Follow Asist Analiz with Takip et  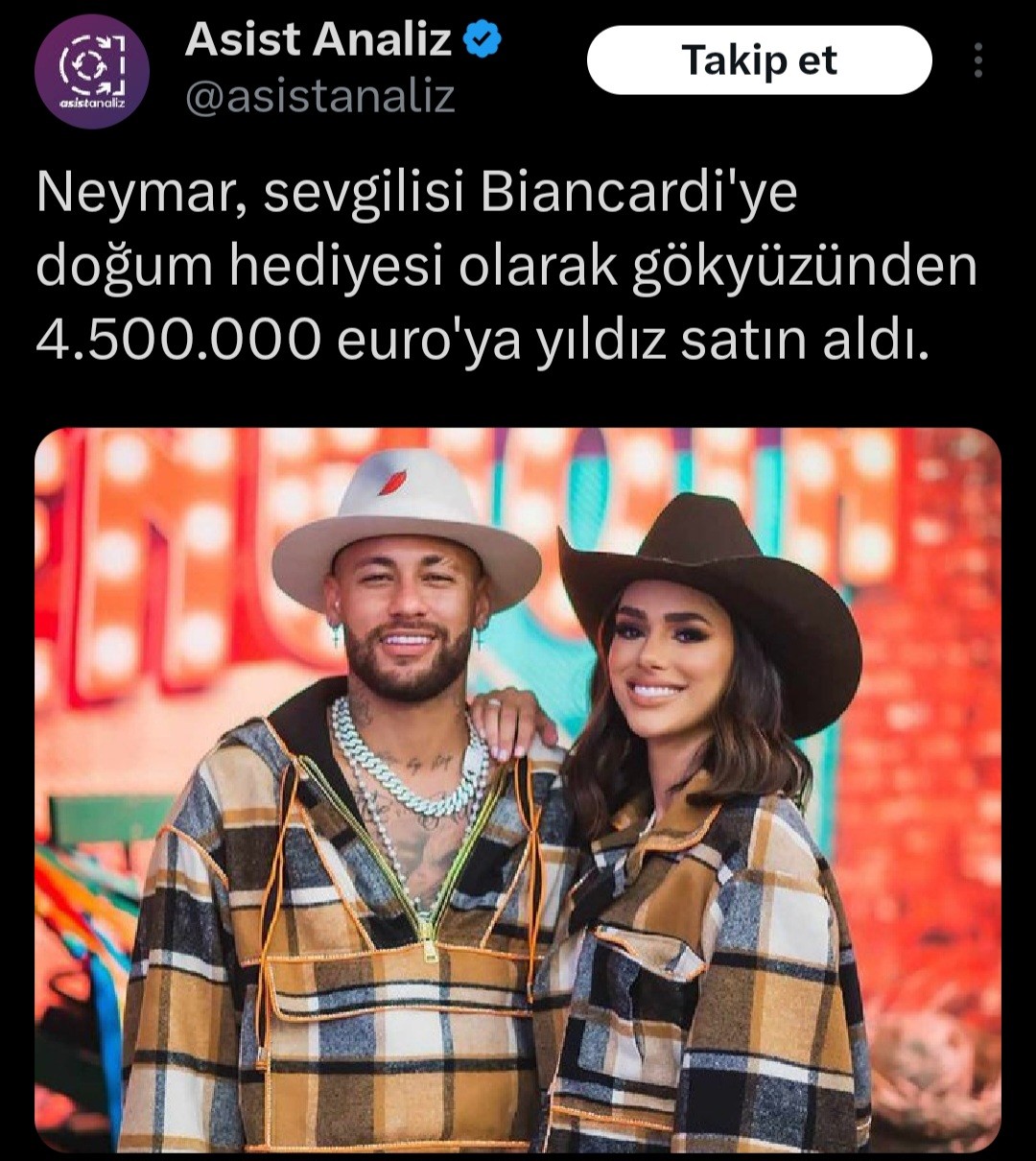tap(759, 59)
